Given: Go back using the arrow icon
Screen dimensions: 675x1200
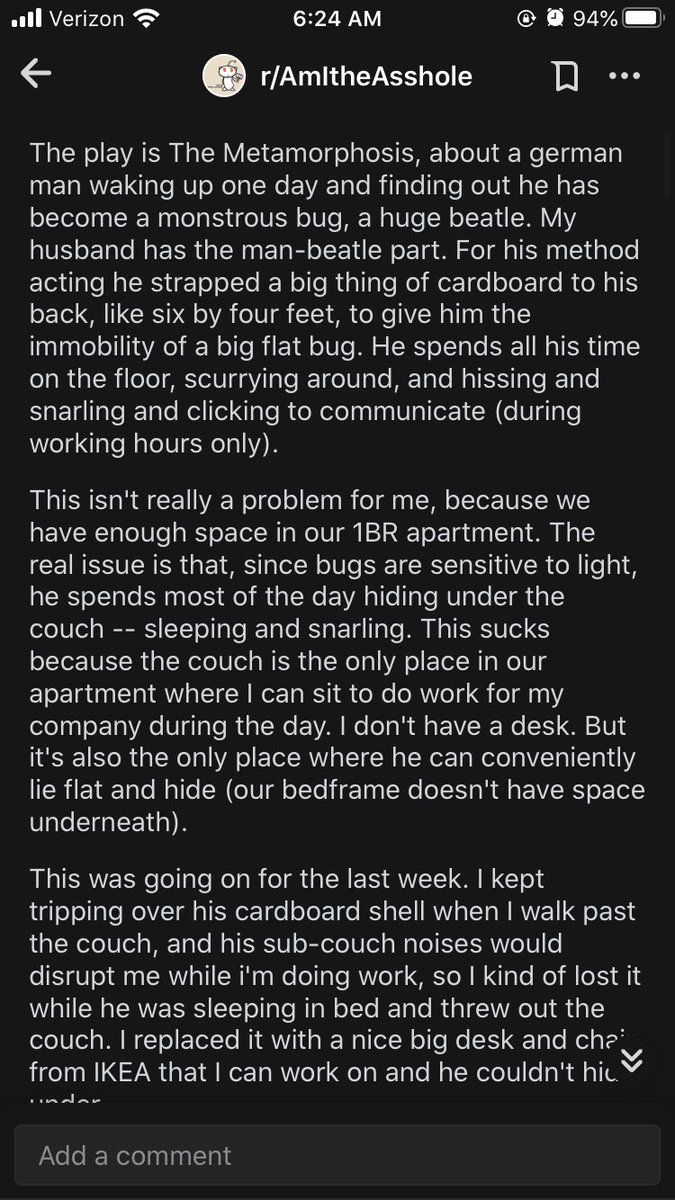Looking at the screenshot, I should 36,75.
